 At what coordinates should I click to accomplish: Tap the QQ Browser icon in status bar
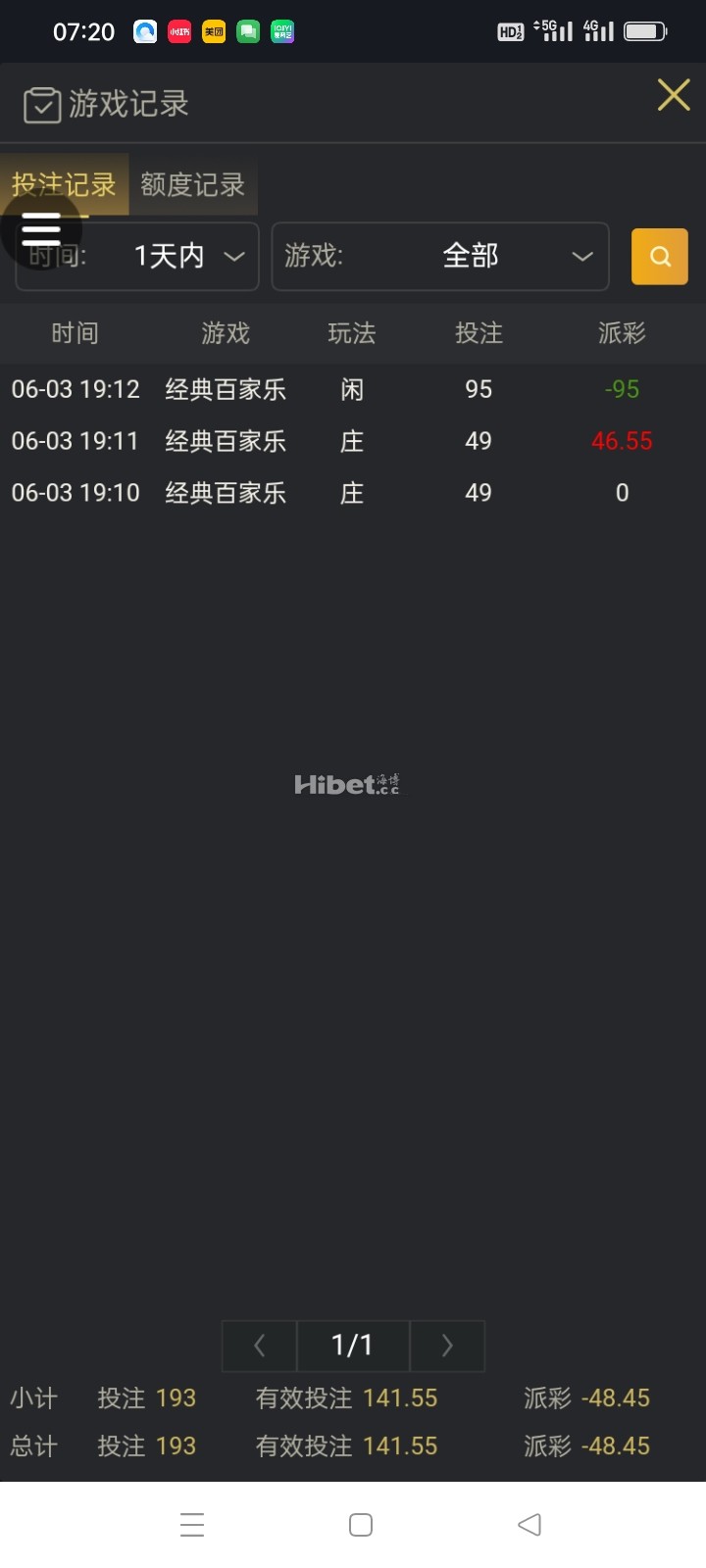[145, 31]
